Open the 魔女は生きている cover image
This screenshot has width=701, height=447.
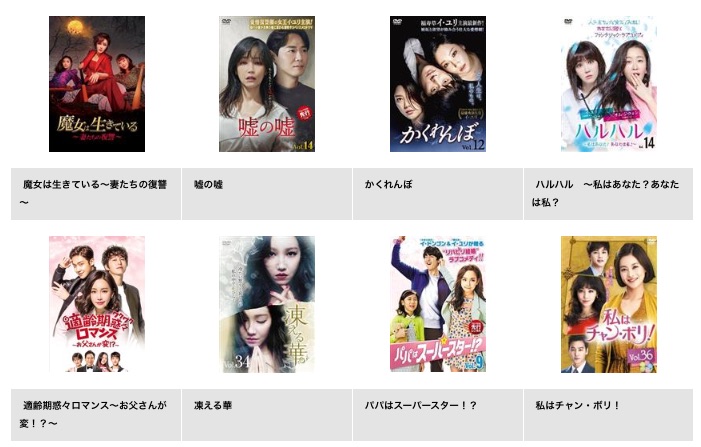(x=97, y=84)
